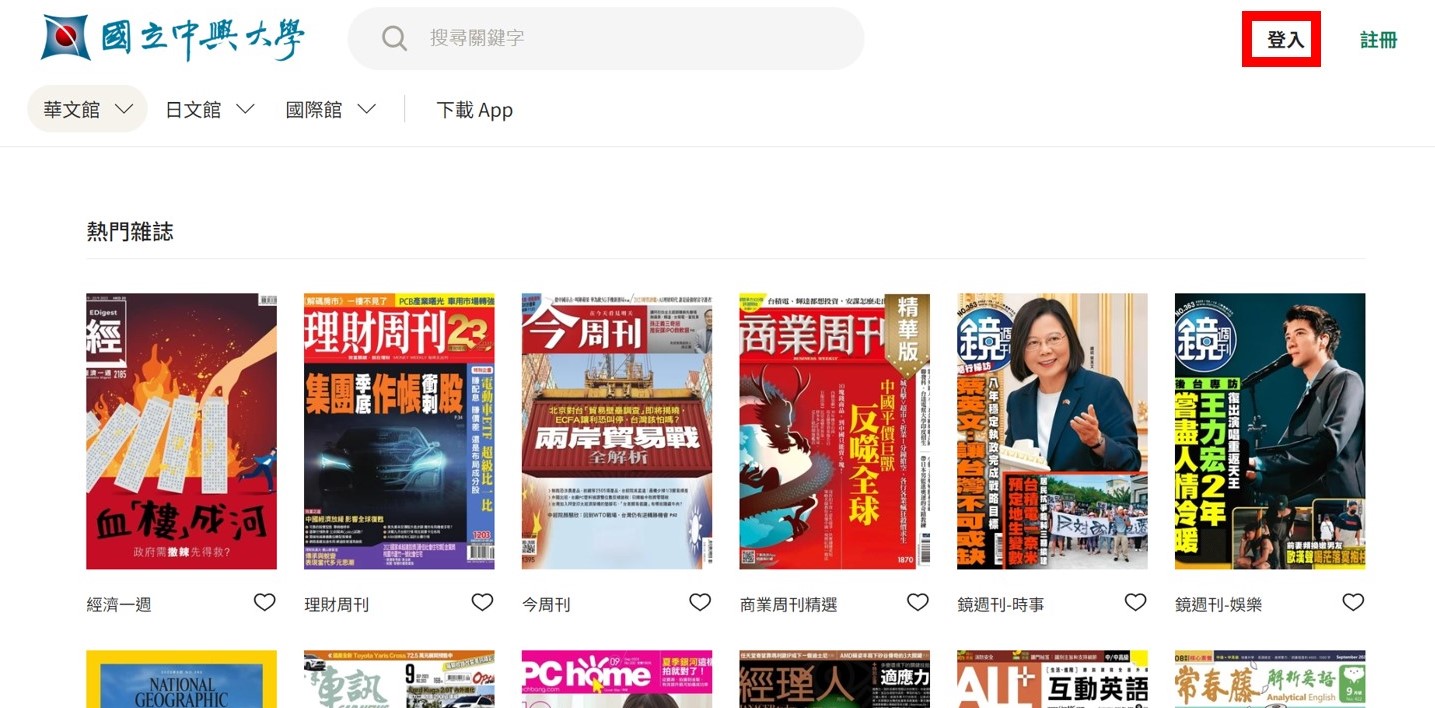This screenshot has width=1435, height=708.
Task: Open the 經濟一週 magazine cover
Action: pos(181,431)
